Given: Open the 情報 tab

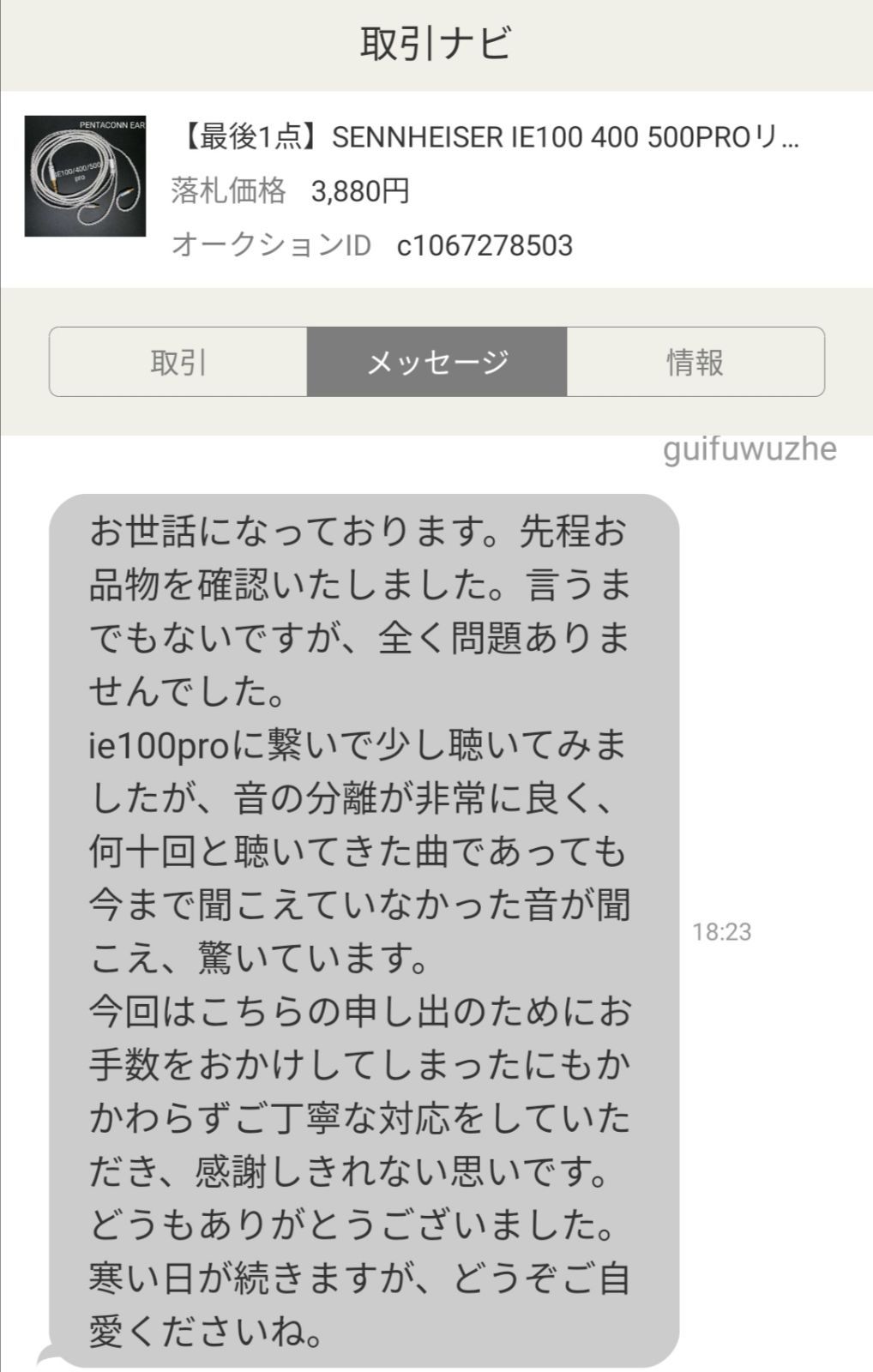Looking at the screenshot, I should click(695, 363).
